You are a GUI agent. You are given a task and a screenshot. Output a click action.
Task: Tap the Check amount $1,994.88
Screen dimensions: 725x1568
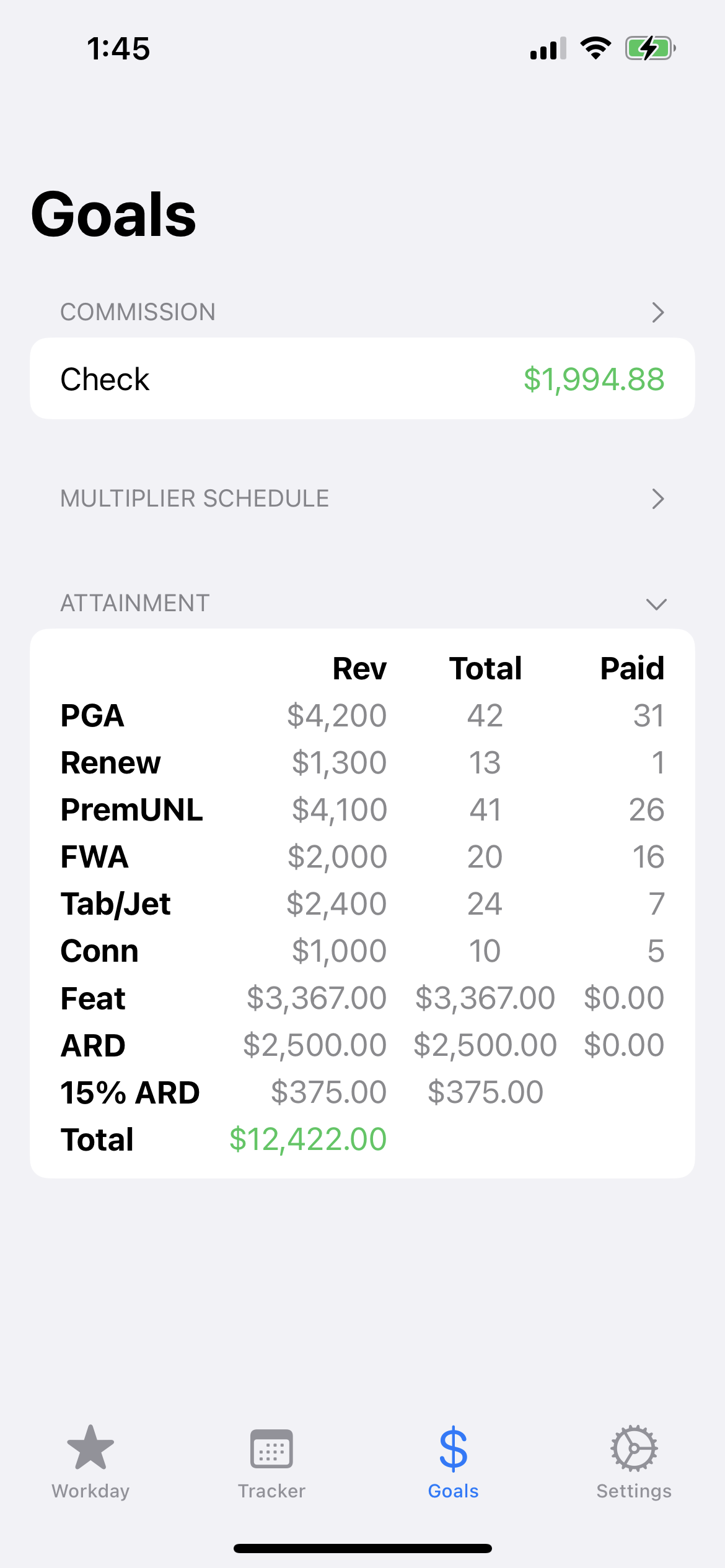593,378
